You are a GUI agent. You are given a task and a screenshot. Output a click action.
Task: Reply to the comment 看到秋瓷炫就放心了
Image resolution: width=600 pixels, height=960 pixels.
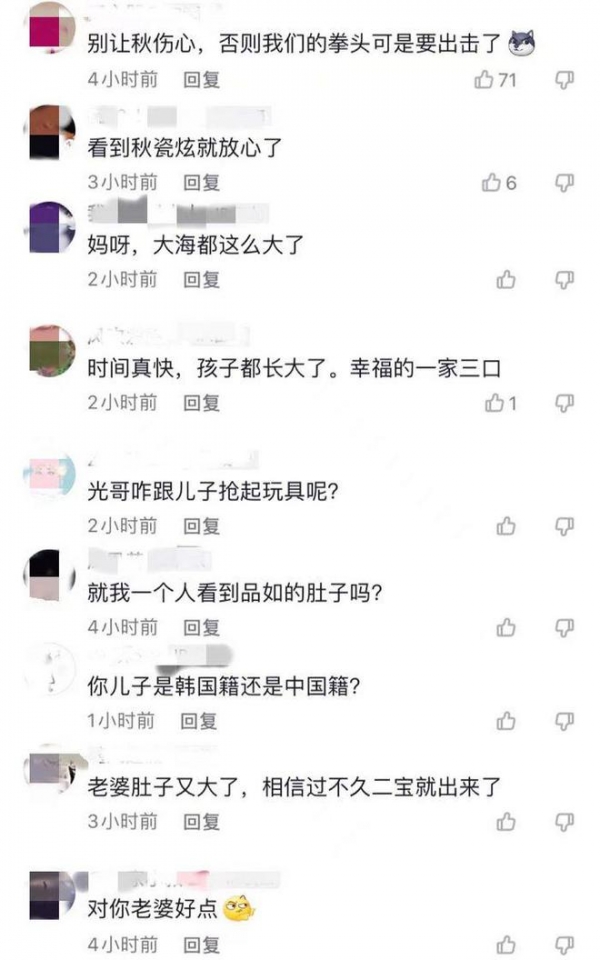click(x=201, y=182)
